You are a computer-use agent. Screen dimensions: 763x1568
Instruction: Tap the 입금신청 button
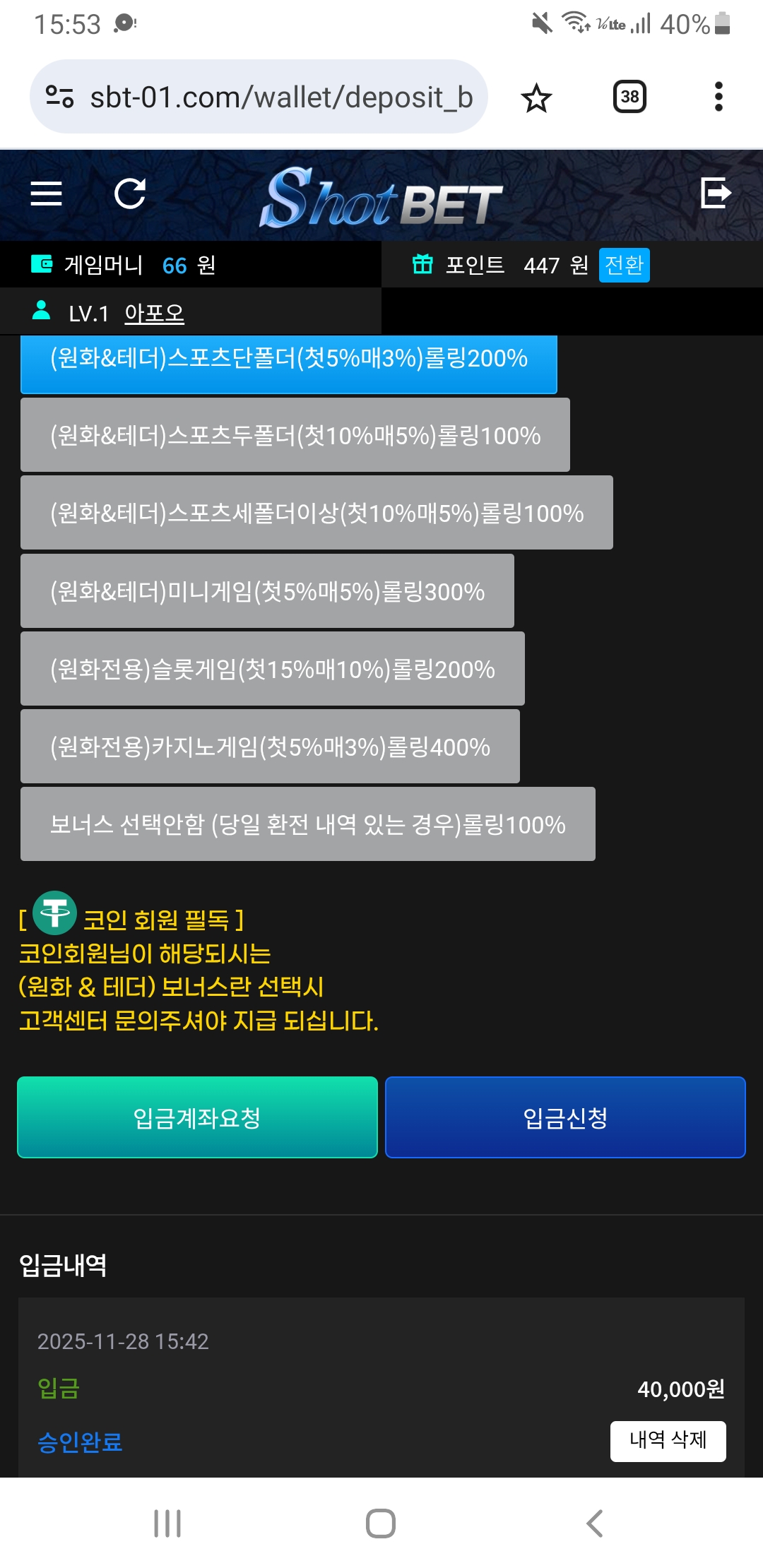pyautogui.click(x=565, y=1117)
